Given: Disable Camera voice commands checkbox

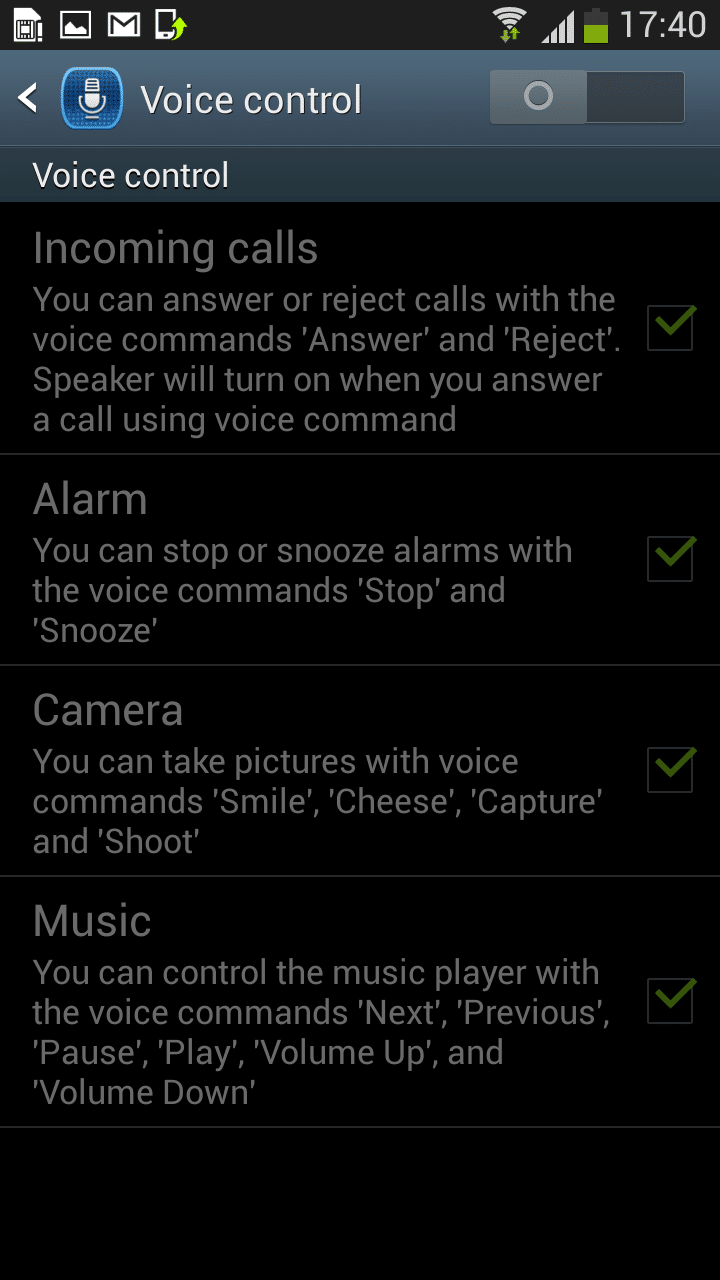Looking at the screenshot, I should 669,769.
